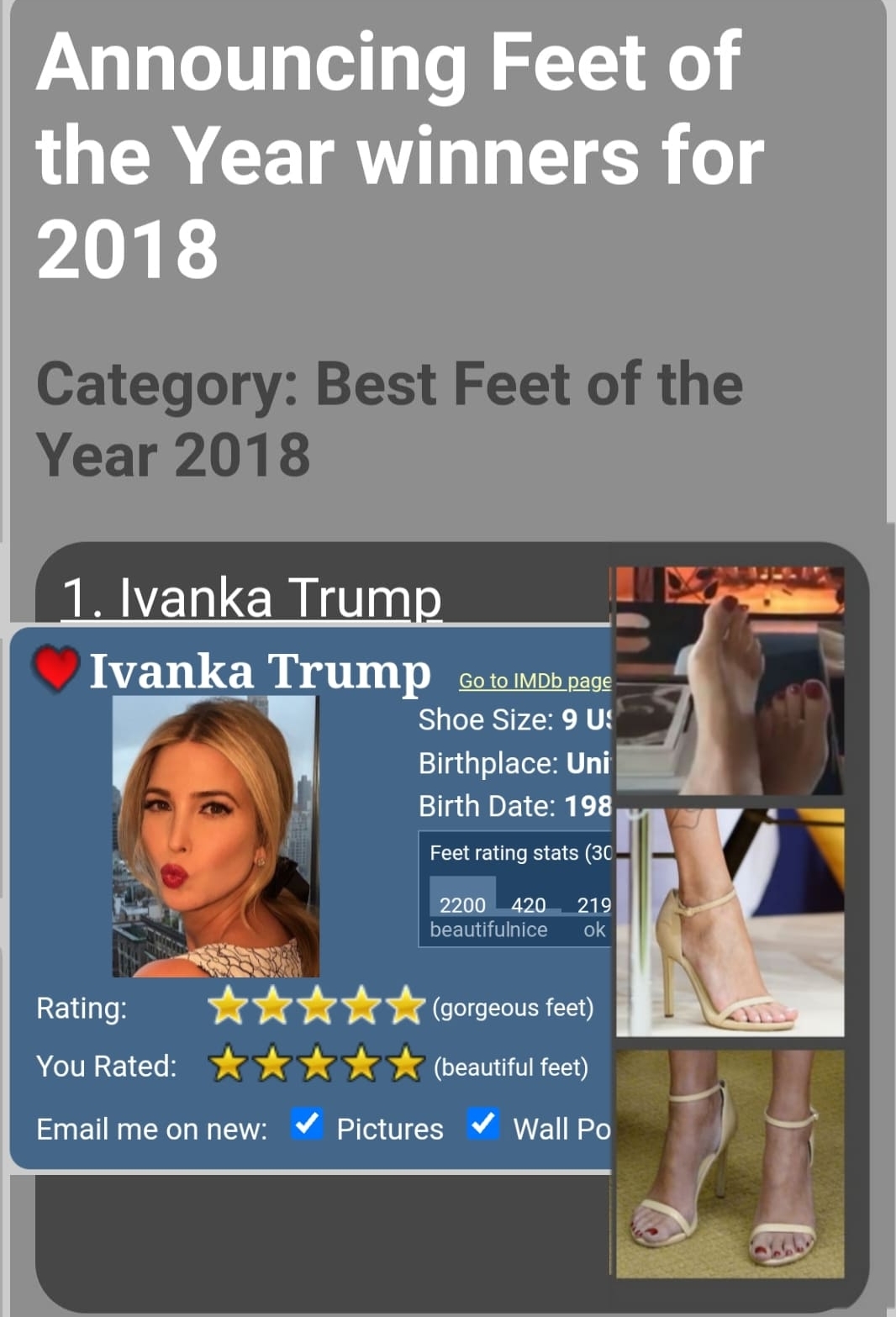Uncheck the Wall Posts email checkbox
This screenshot has width=896, height=1317.
coord(483,1124)
